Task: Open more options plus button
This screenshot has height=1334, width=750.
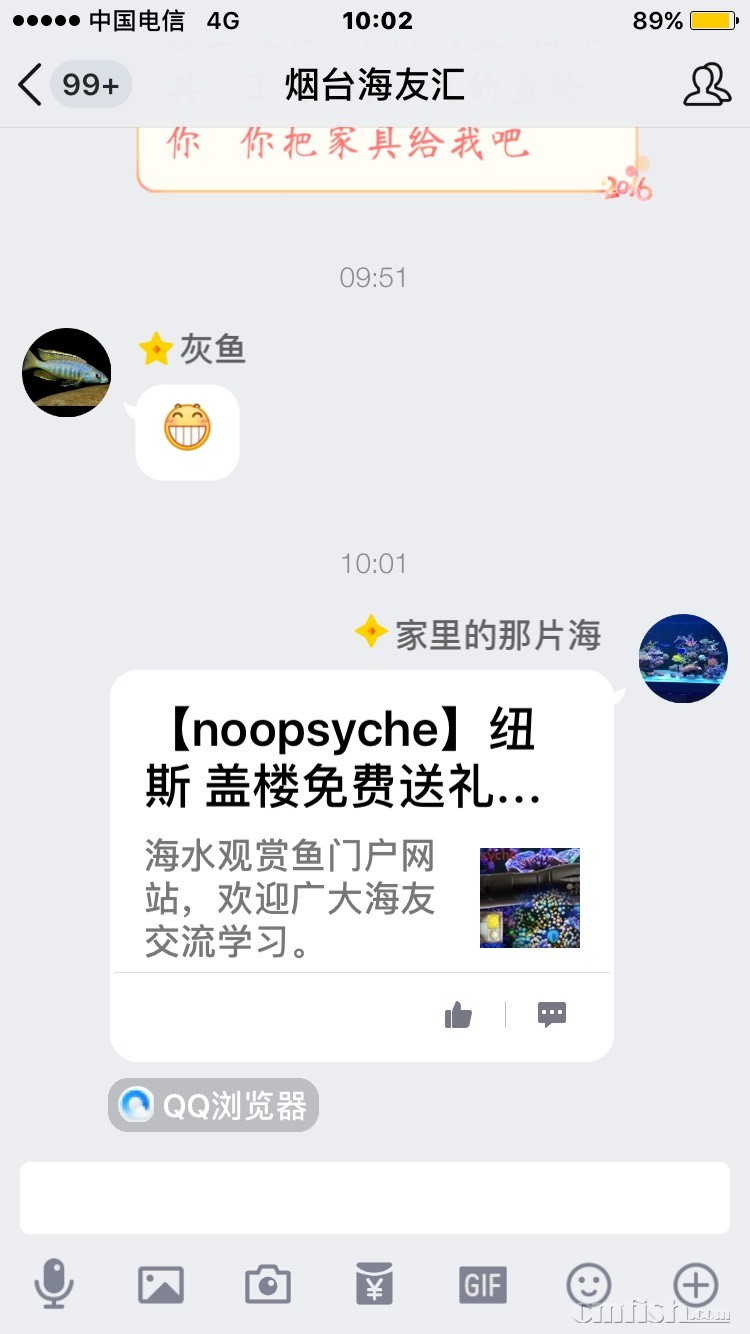Action: 696,1284
